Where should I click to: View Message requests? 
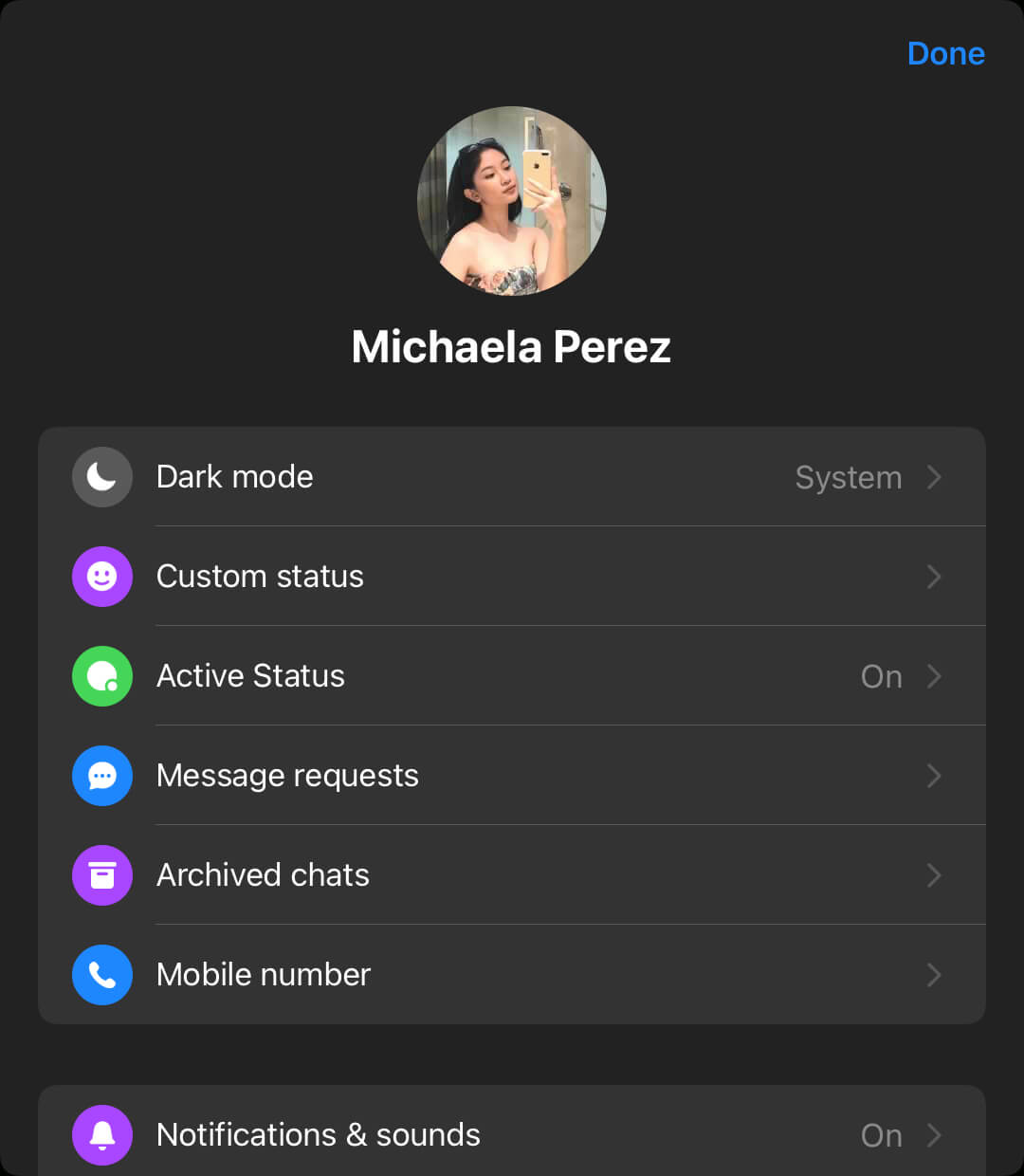512,776
